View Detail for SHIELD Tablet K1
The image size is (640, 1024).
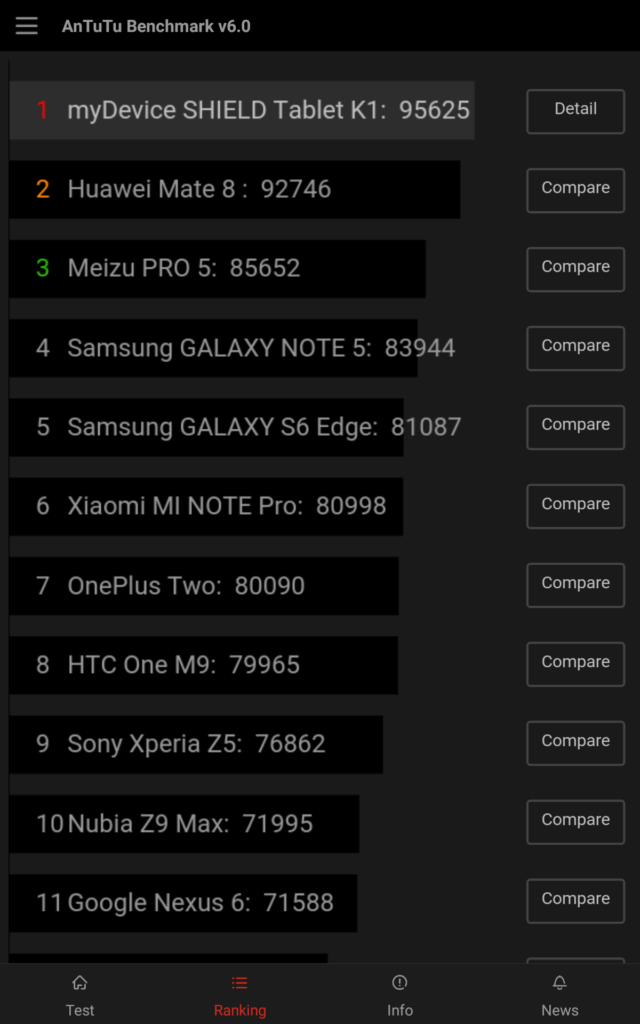coord(575,111)
